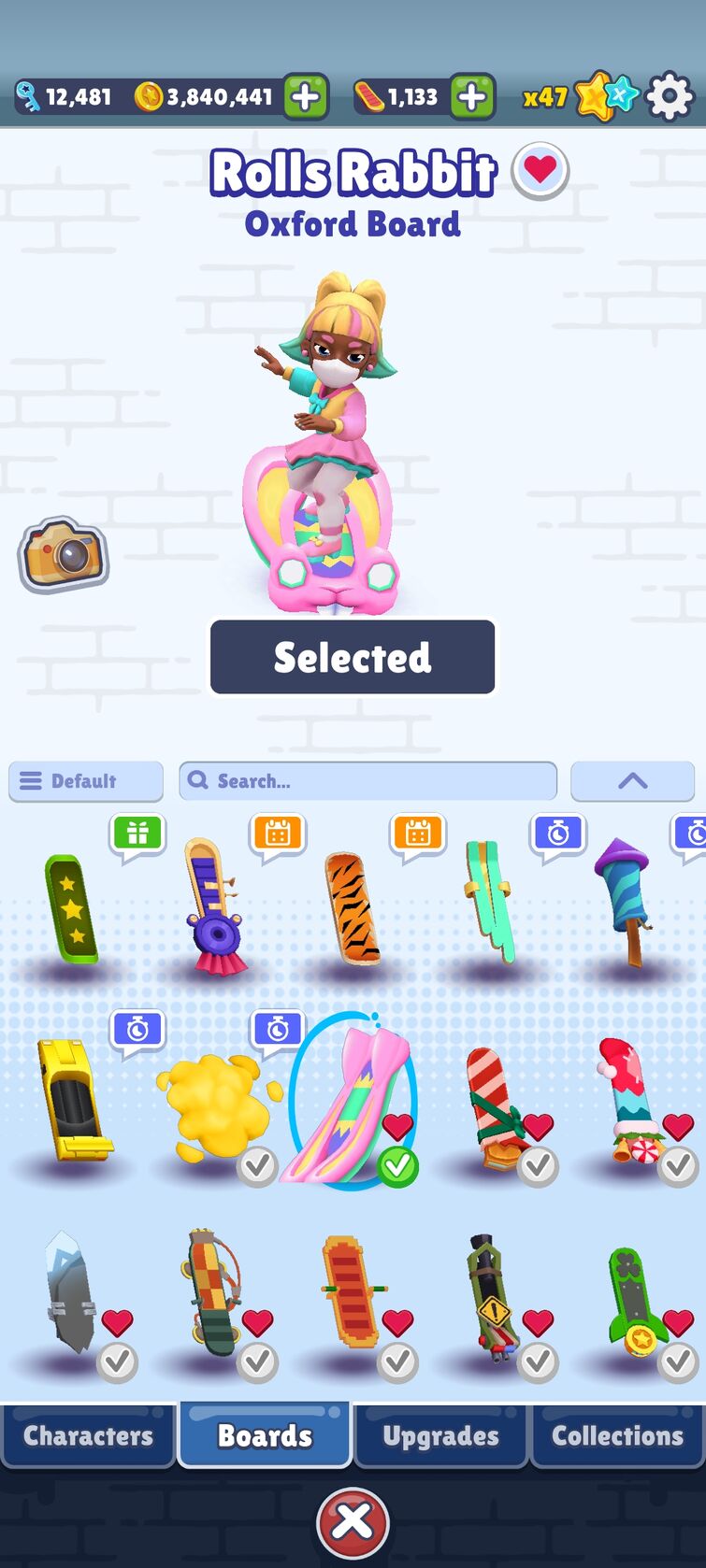Open the Collections tab
This screenshot has width=706, height=1568.
617,1435
